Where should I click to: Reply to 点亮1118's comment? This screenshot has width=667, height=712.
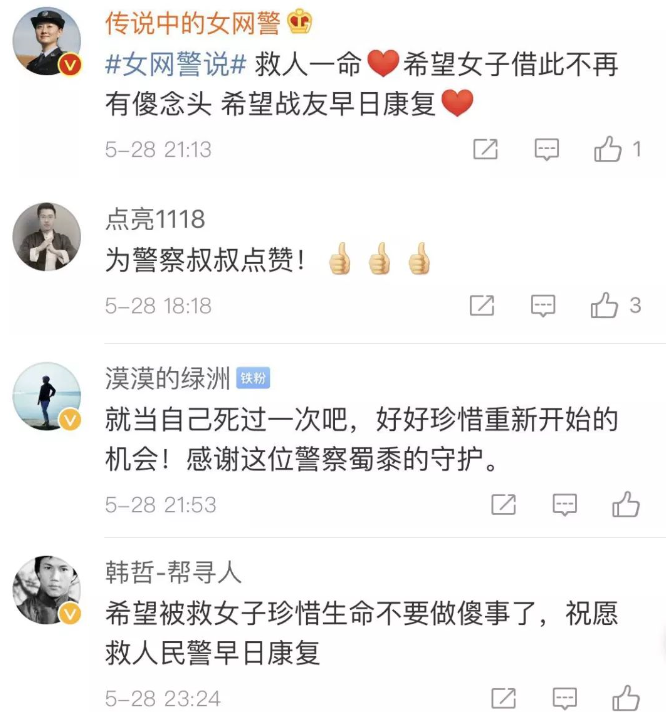click(543, 306)
